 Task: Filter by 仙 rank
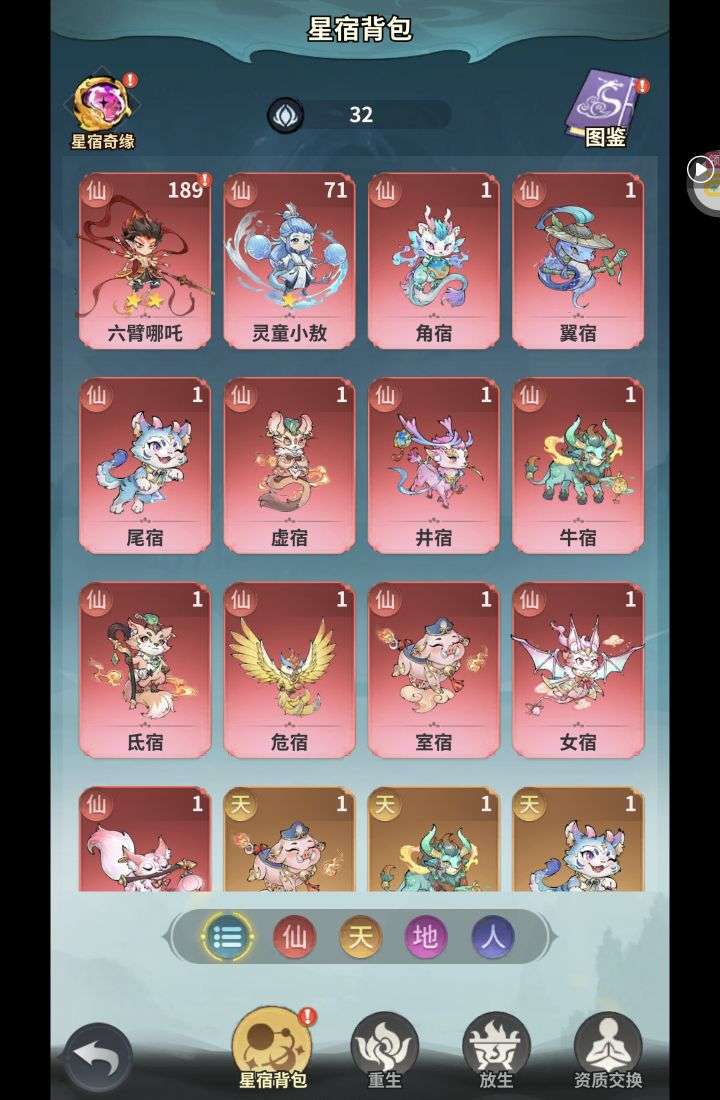(294, 937)
